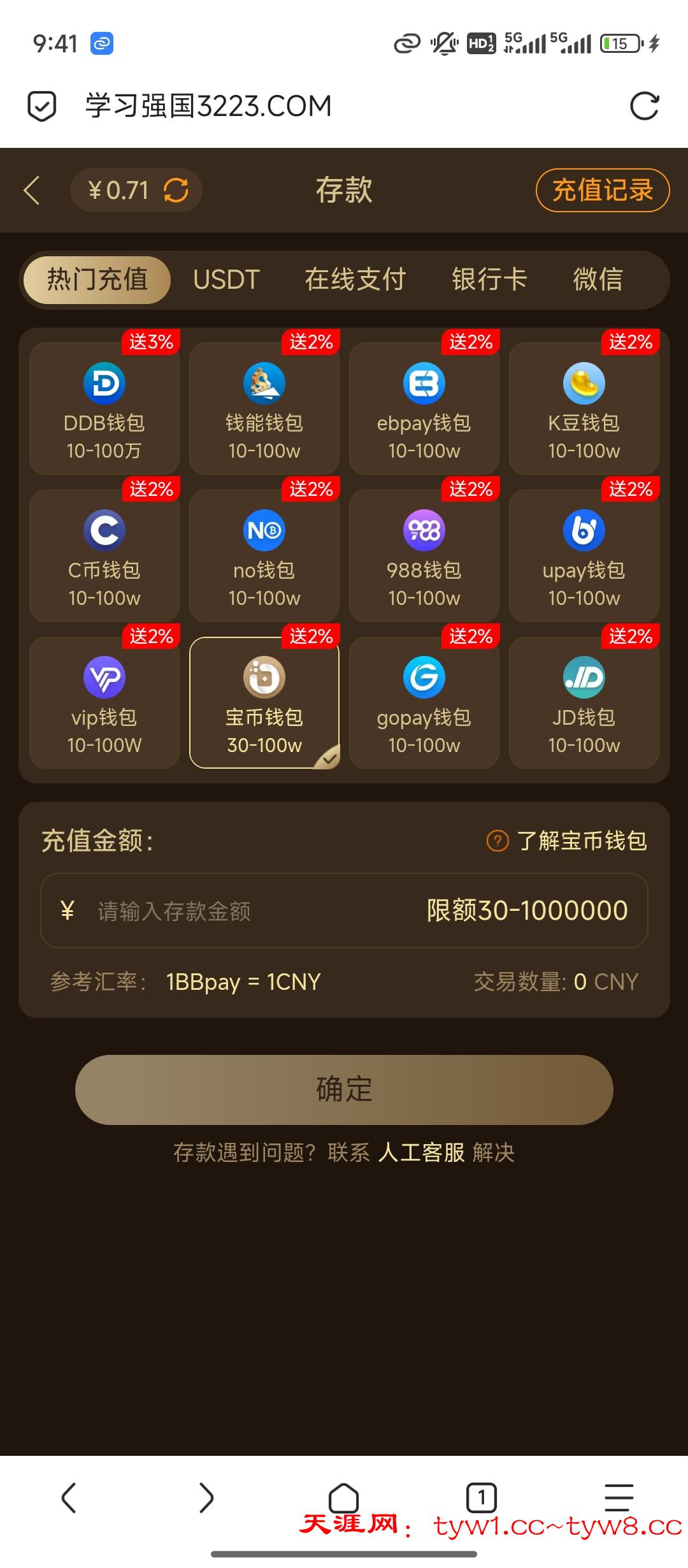Open 充值记录 recharge history
This screenshot has height=1568, width=688.
tap(602, 190)
